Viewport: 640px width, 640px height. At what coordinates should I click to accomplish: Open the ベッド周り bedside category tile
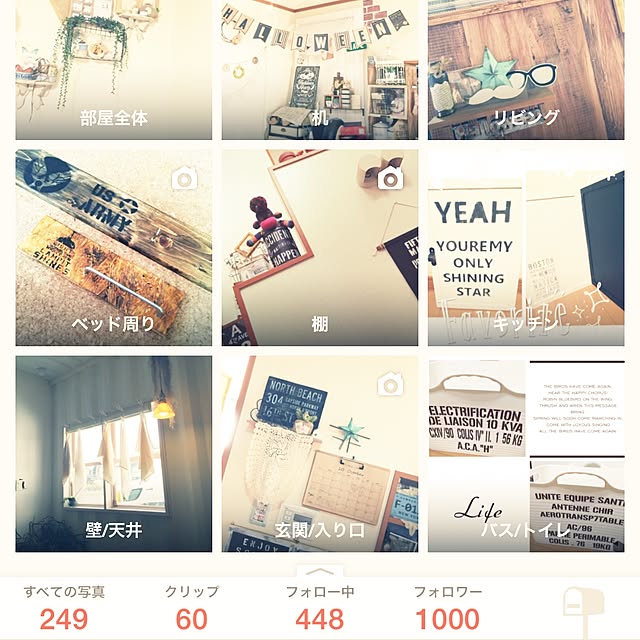(113, 248)
